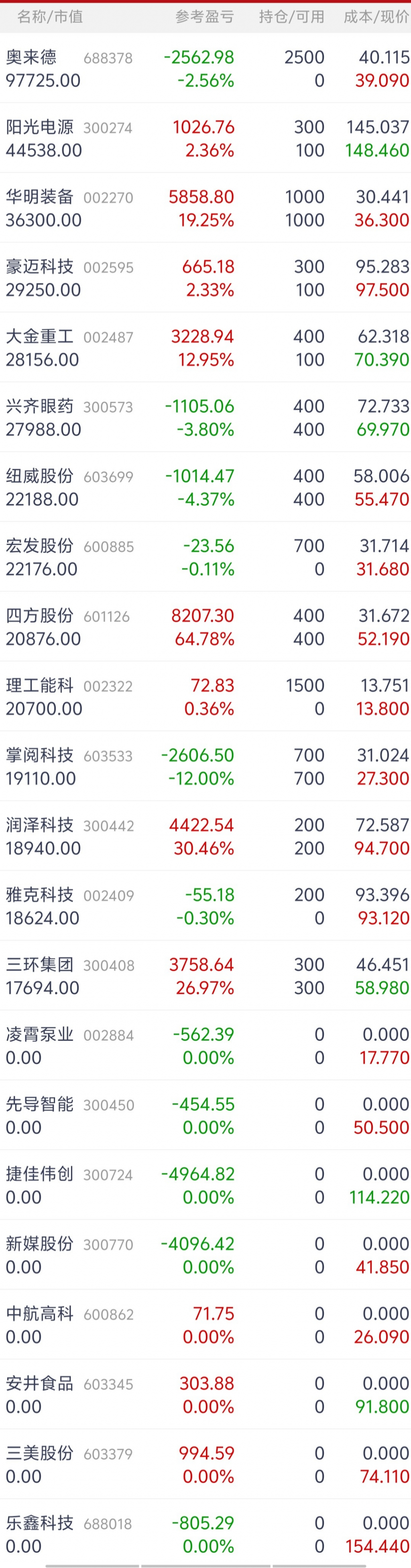Select the 理工能科 row
411x1568 pixels.
coord(205,697)
